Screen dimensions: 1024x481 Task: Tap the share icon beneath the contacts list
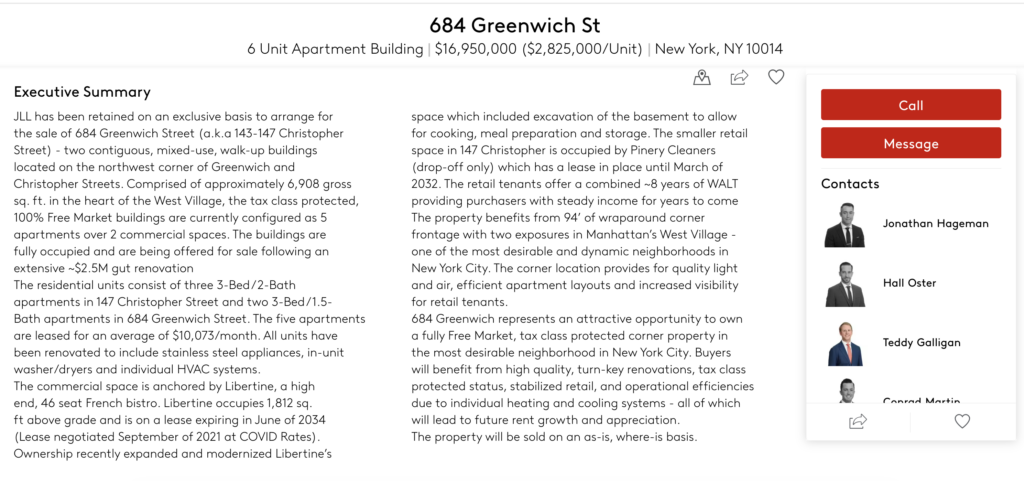tap(857, 422)
